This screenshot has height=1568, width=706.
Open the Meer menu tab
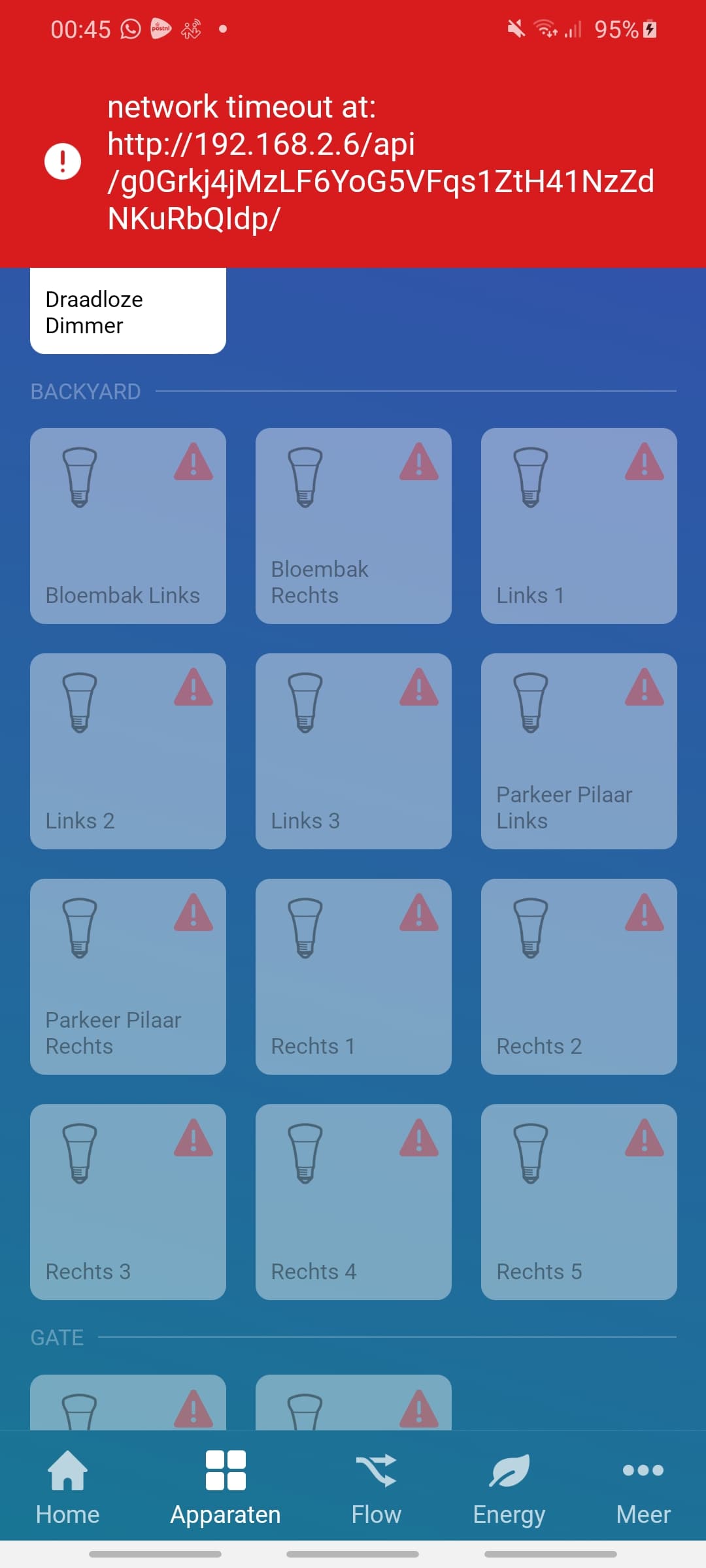[643, 1488]
